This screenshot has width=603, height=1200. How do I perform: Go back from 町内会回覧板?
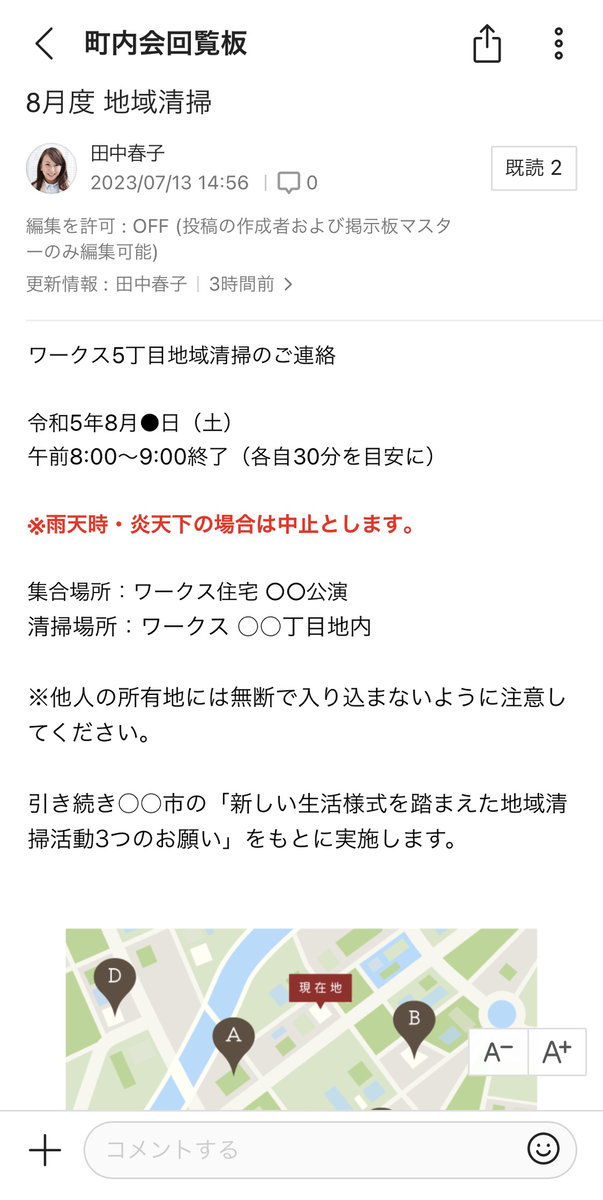[x=44, y=44]
